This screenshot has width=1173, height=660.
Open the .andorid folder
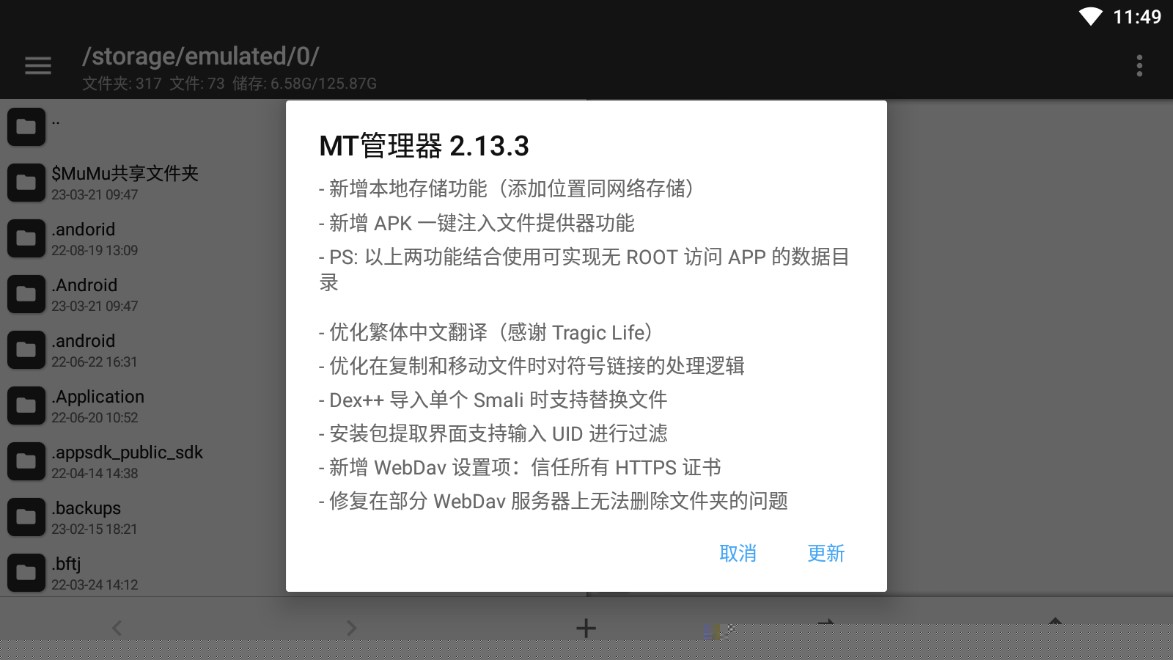tap(84, 237)
